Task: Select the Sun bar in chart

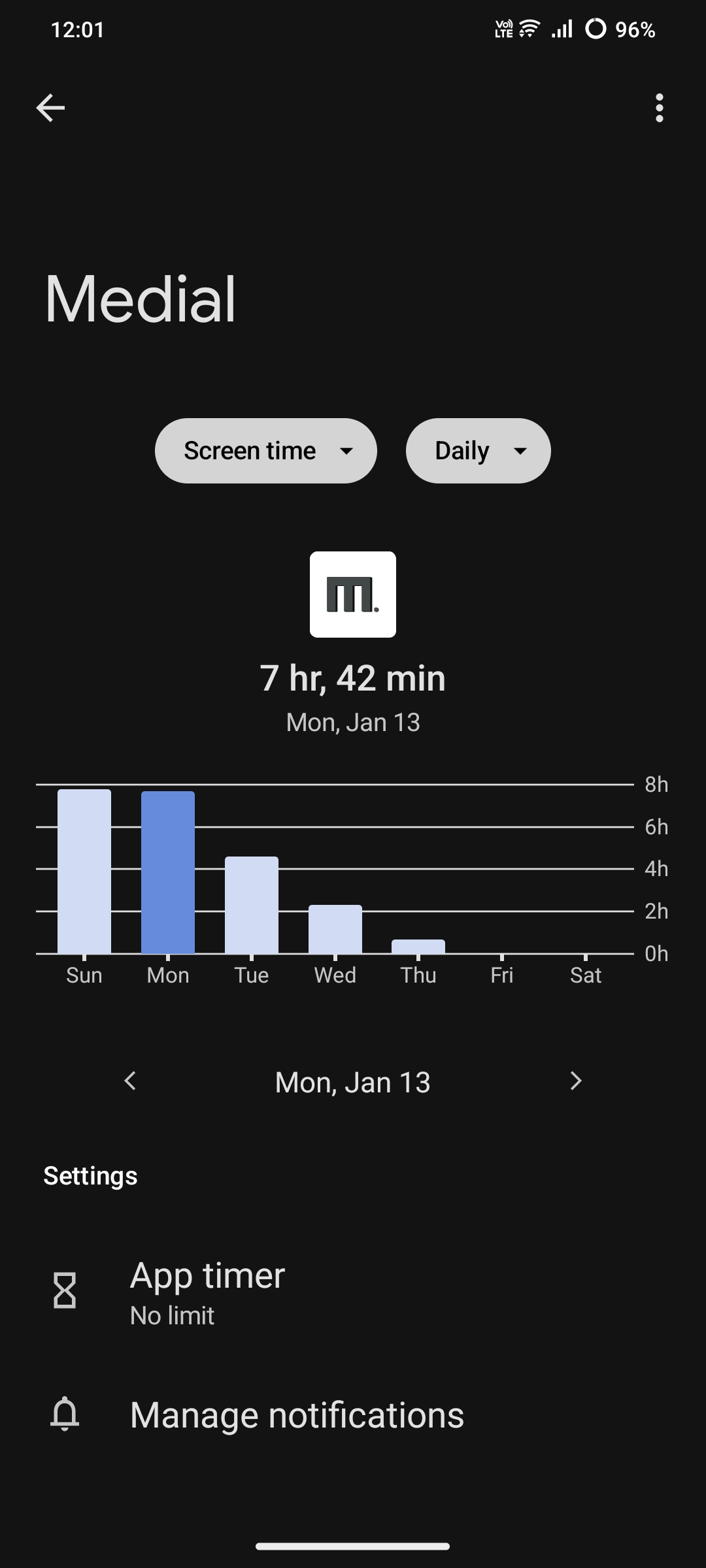Action: pyautogui.click(x=84, y=871)
